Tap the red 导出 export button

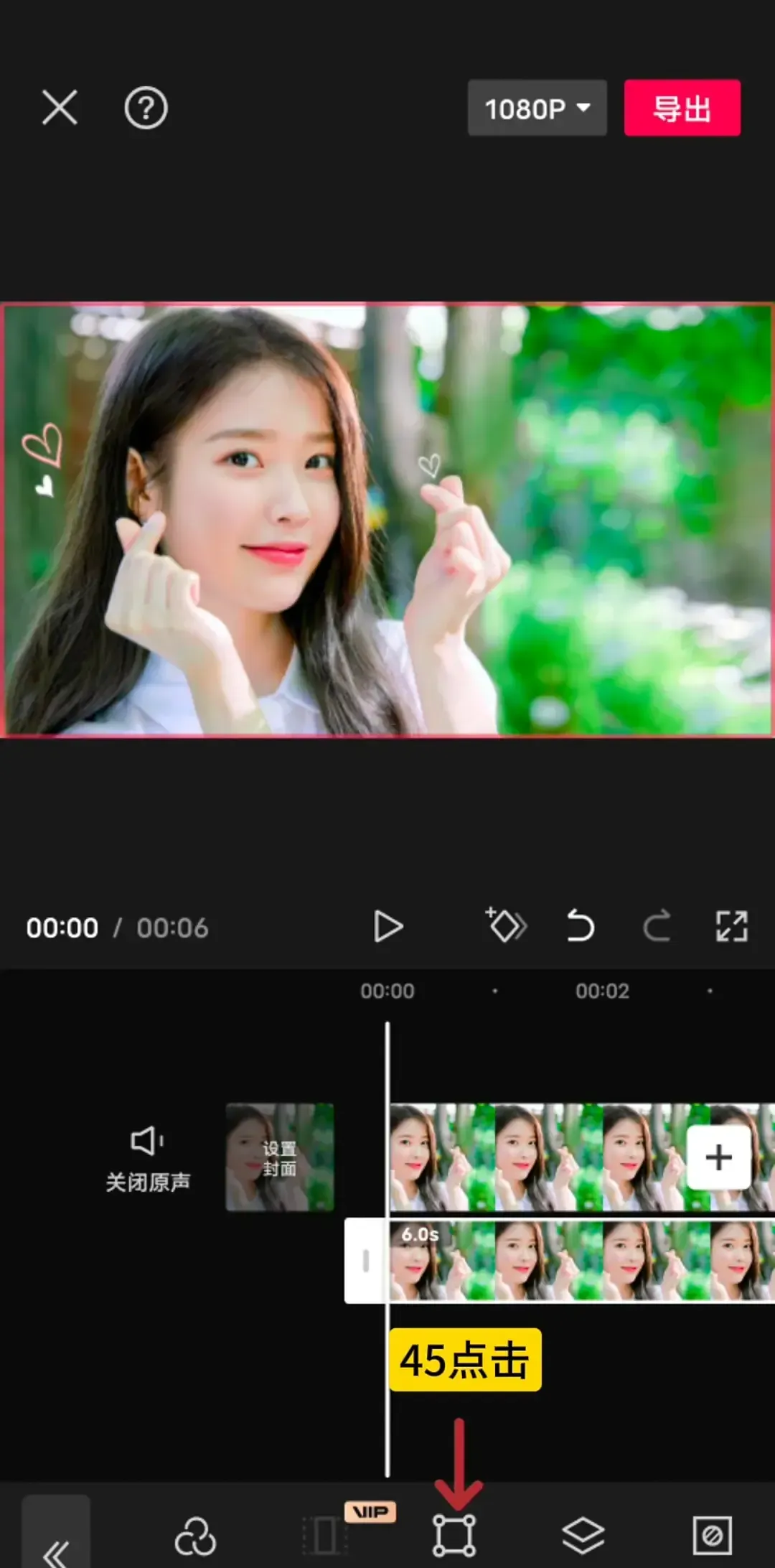click(x=682, y=108)
